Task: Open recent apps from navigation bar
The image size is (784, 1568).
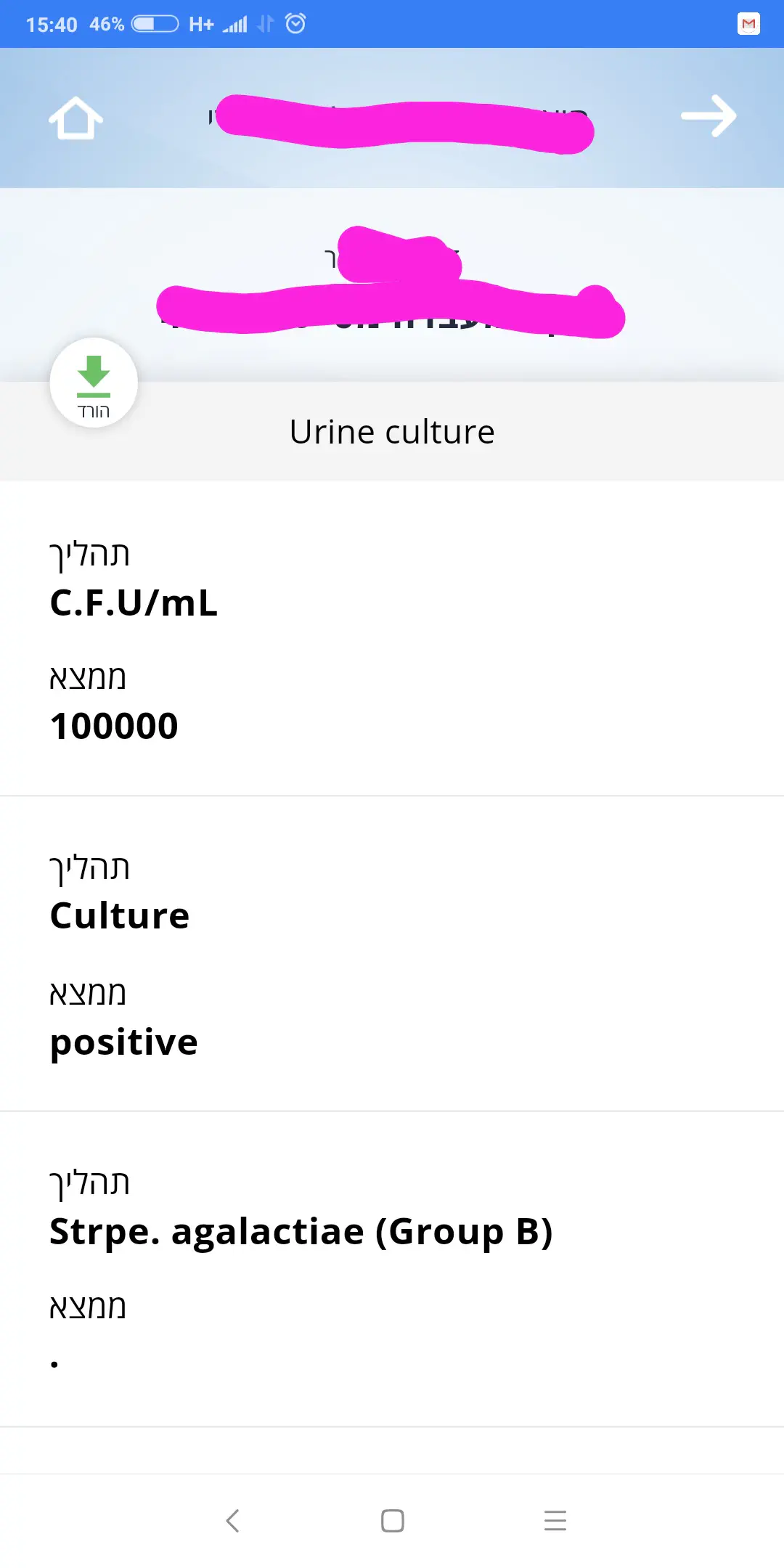Action: pyautogui.click(x=555, y=1520)
